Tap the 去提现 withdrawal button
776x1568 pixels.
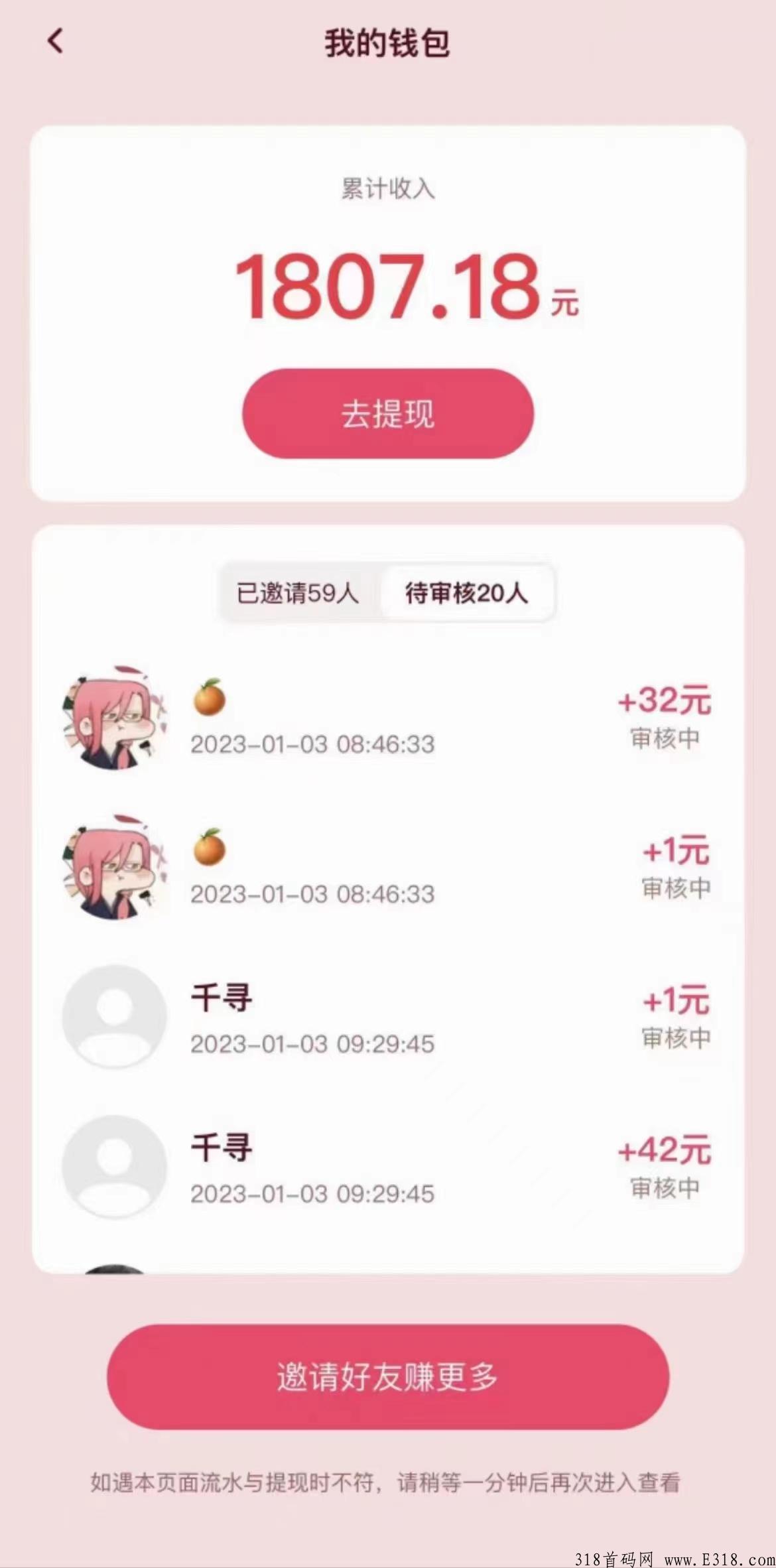point(388,413)
